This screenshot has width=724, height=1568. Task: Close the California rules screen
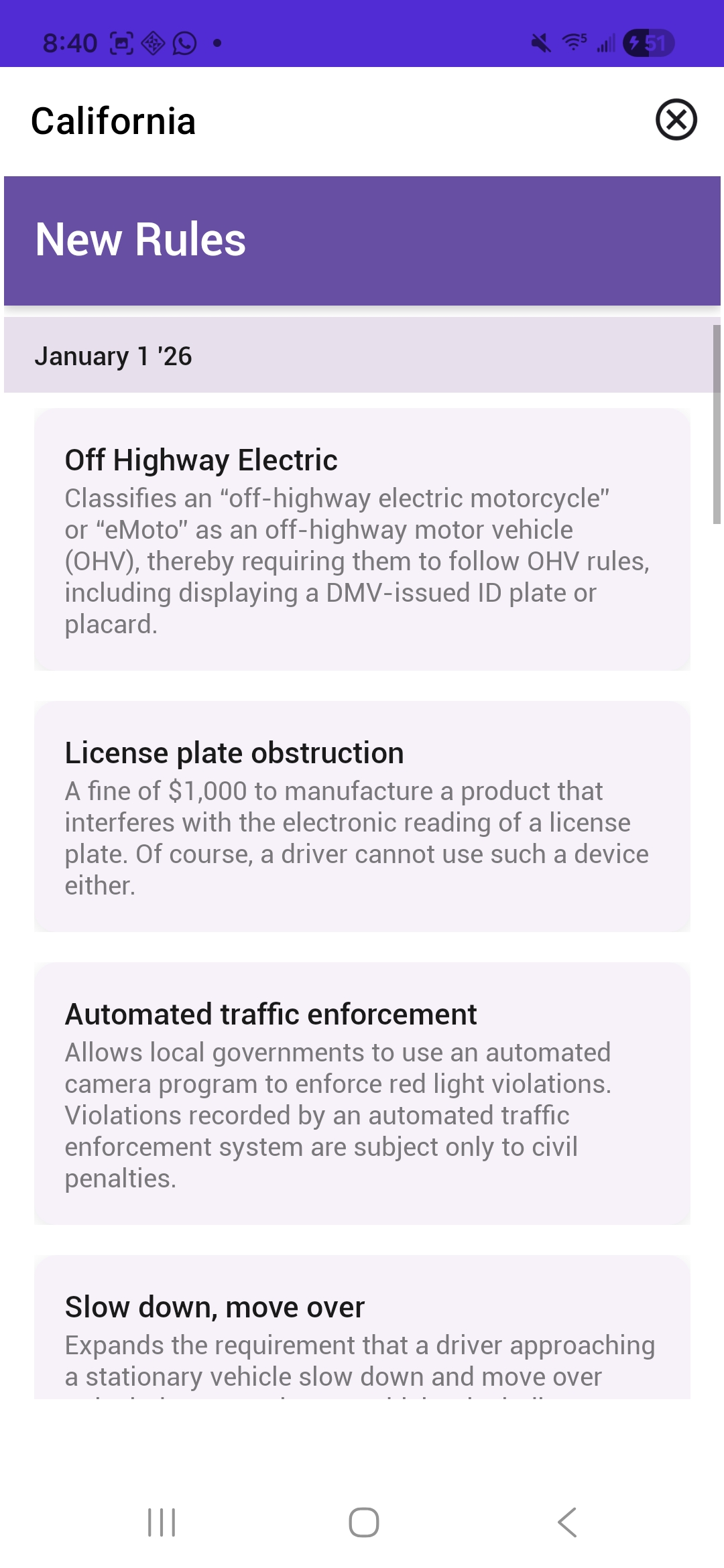click(676, 120)
